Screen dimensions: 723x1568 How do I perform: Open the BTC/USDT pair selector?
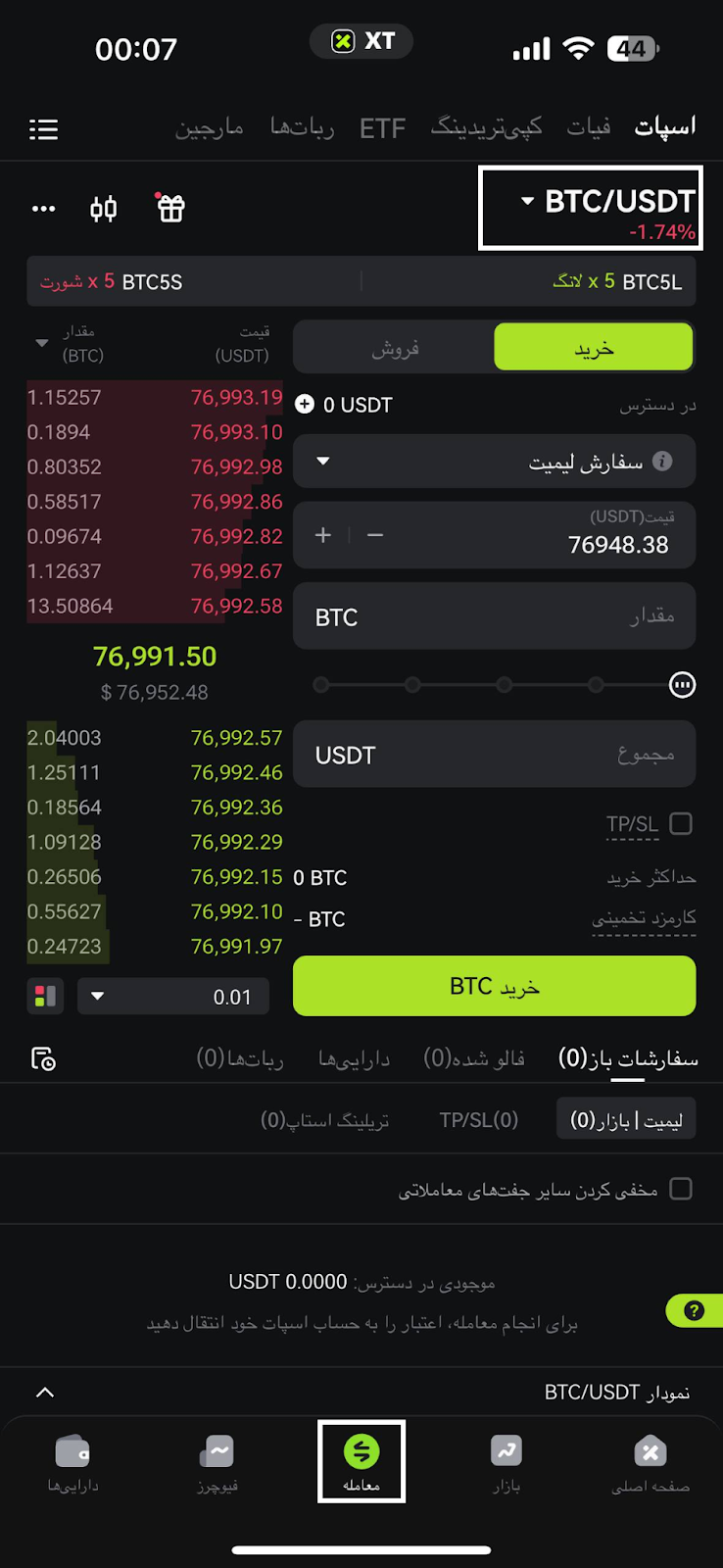point(607,203)
